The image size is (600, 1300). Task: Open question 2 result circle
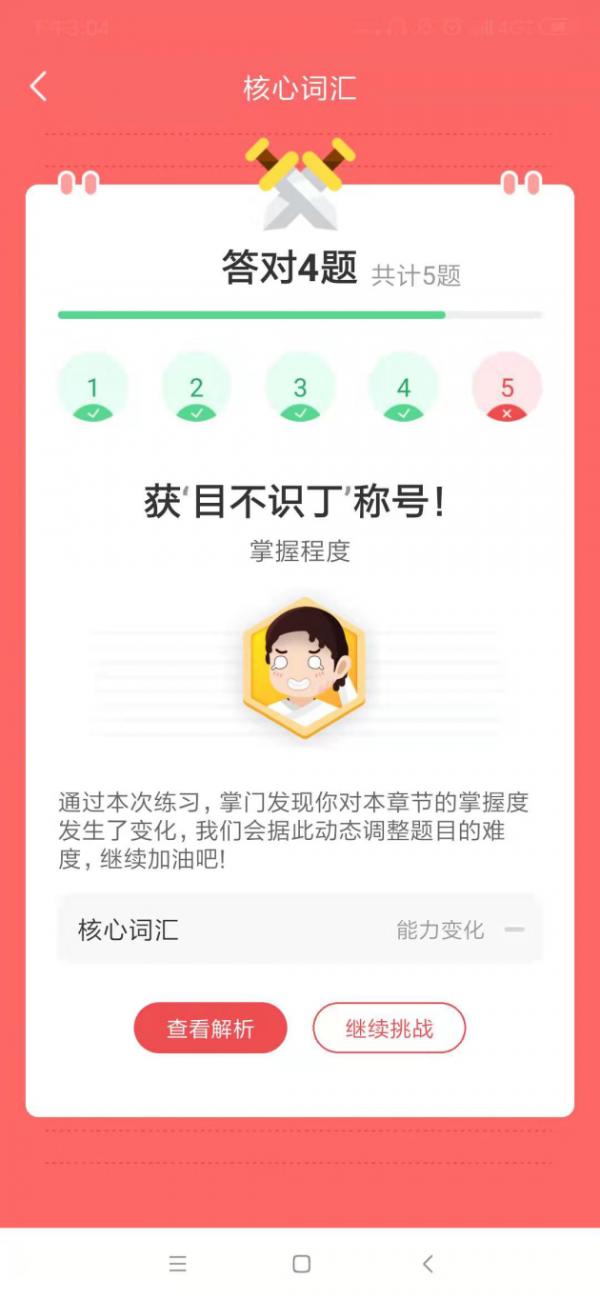tap(196, 388)
